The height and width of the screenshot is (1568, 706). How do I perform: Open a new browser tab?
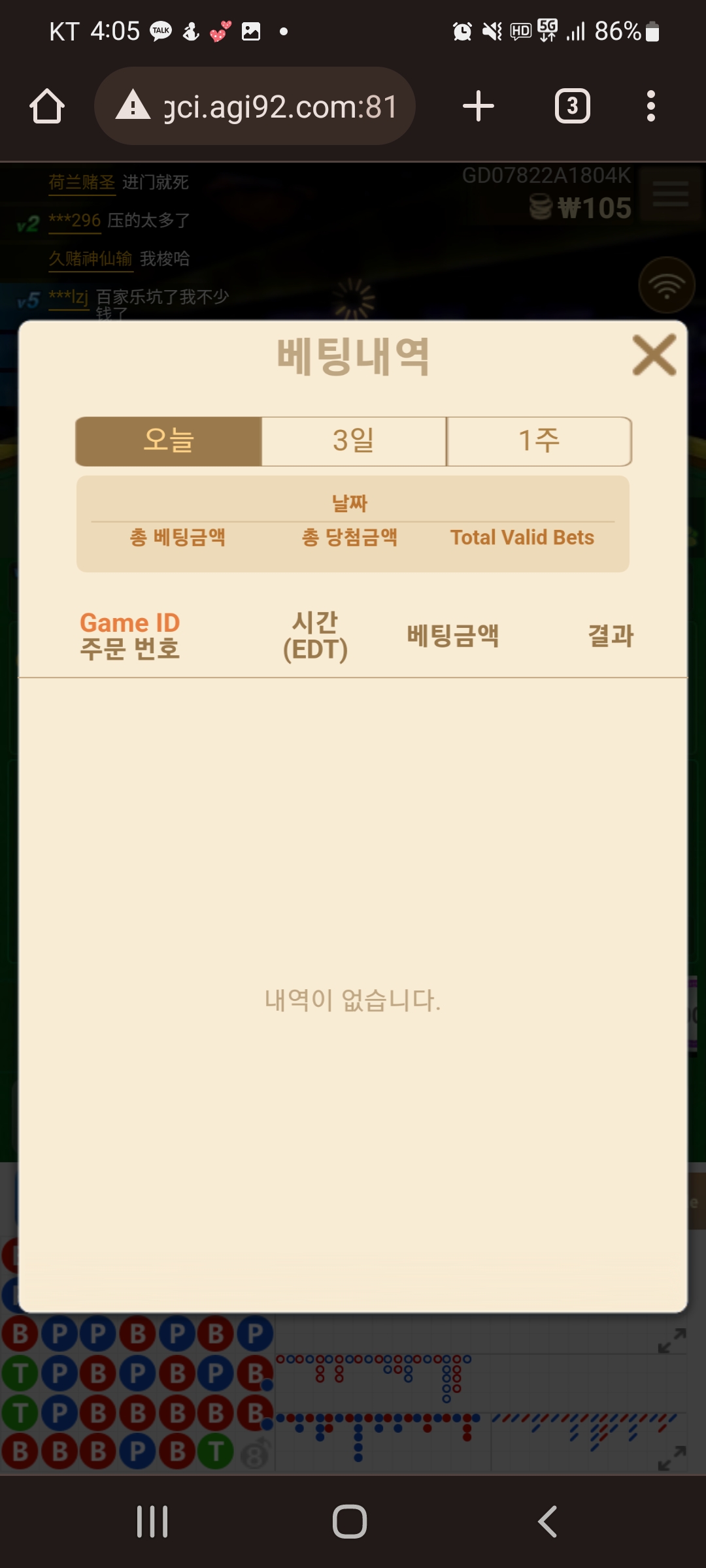point(479,106)
